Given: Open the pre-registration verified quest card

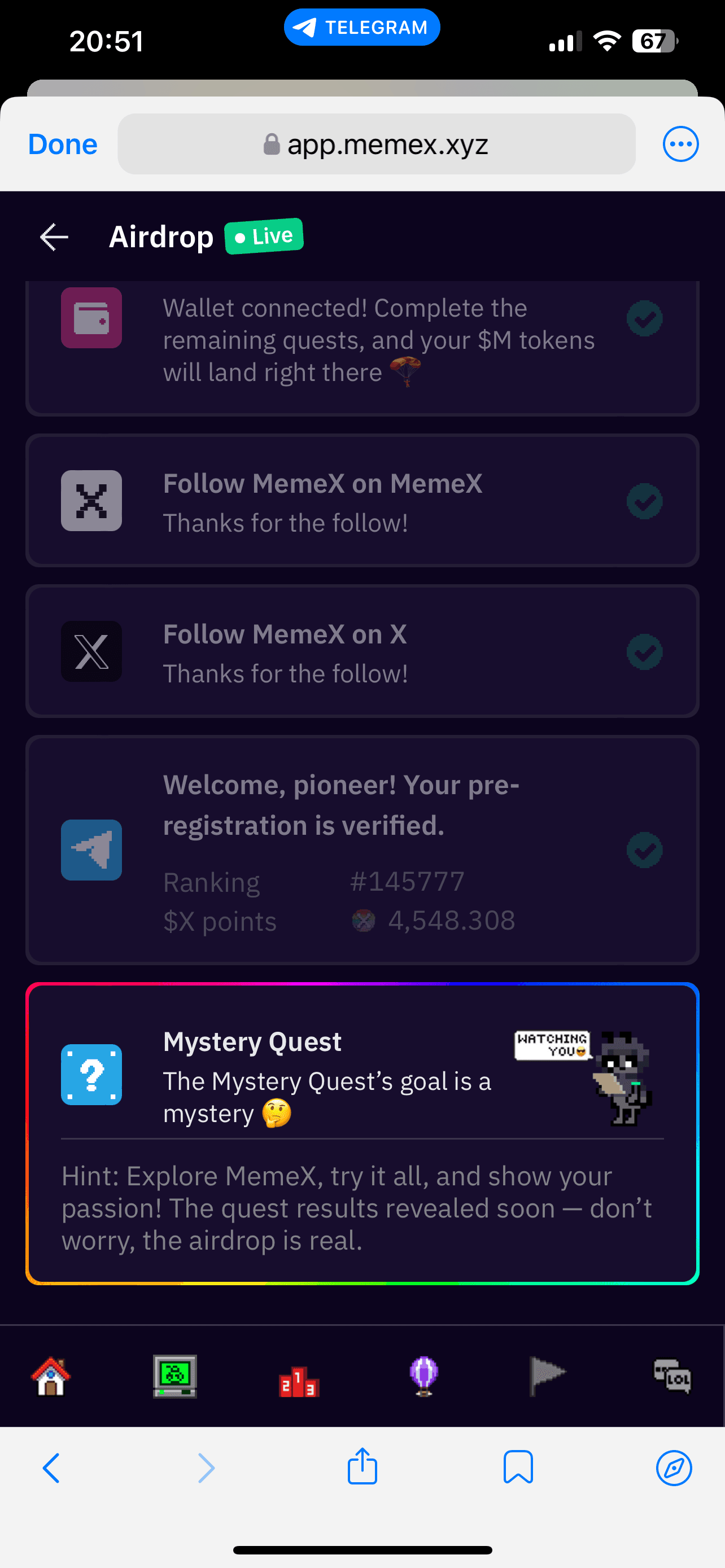Looking at the screenshot, I should click(x=362, y=849).
